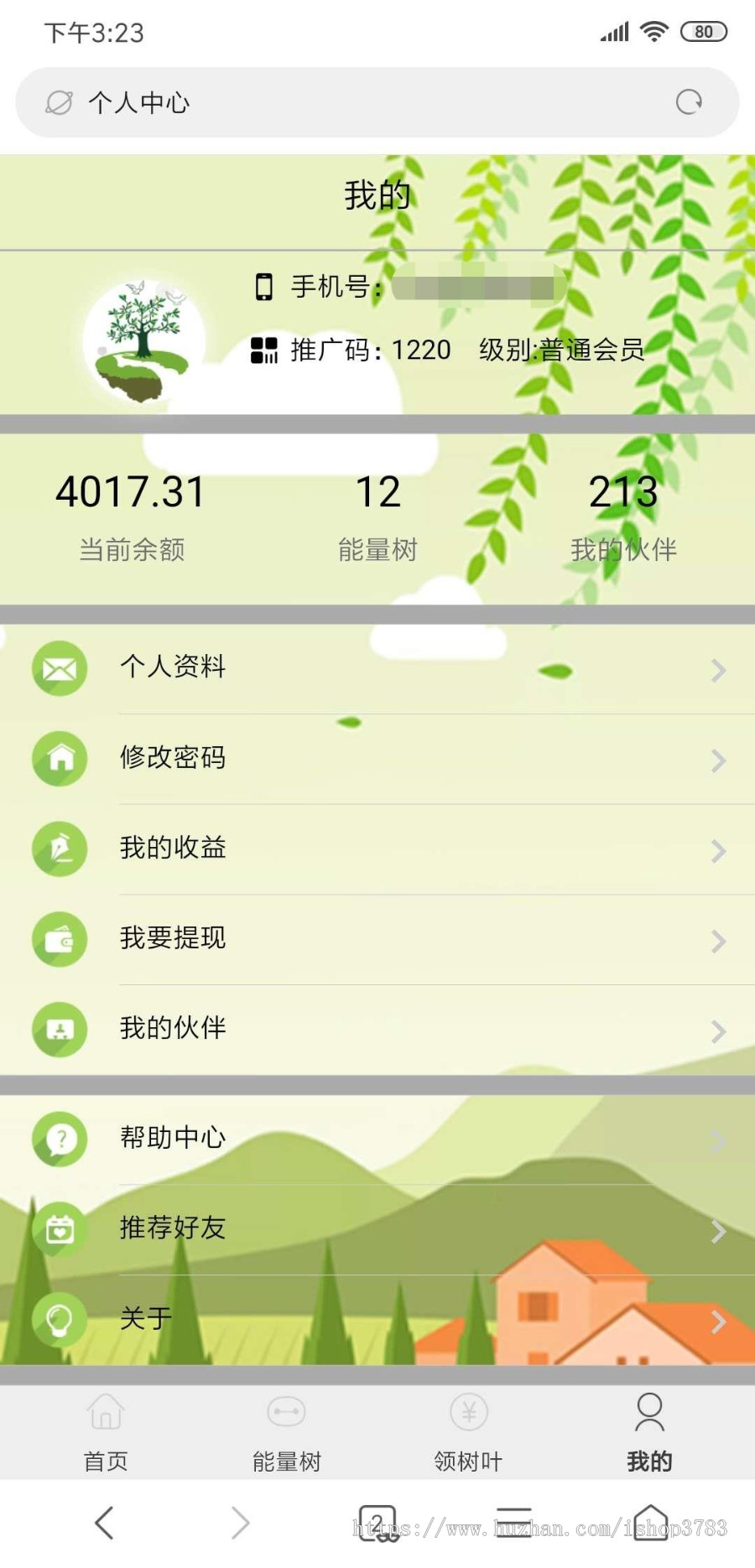755x1568 pixels.
Task: Refresh the page with the reload icon
Action: 688,101
